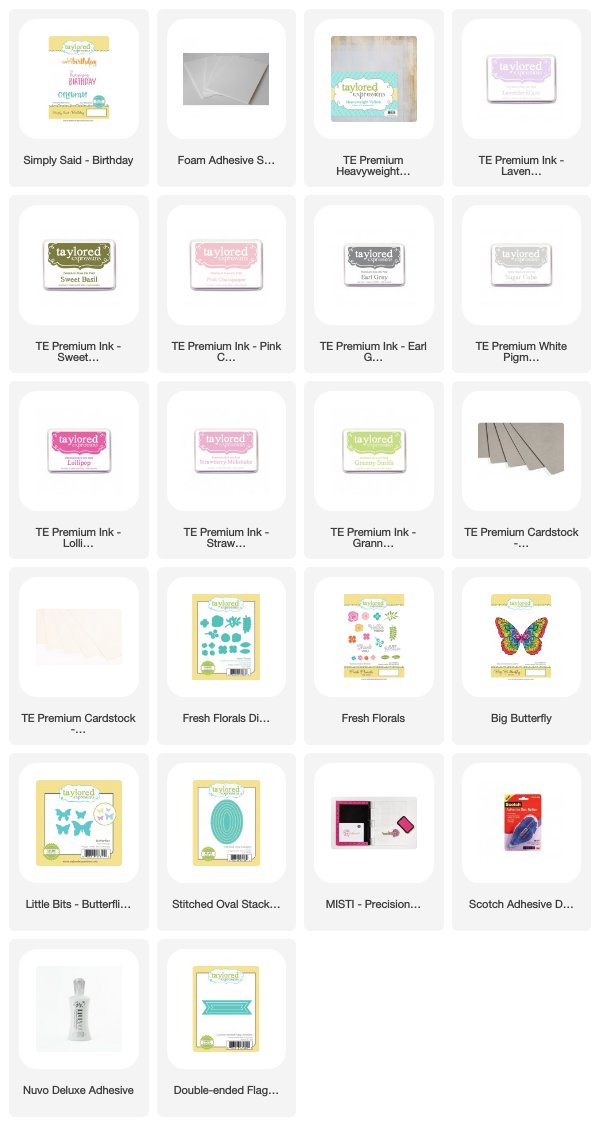
Task: Select the Little Bits - Butterflies dies
Action: [79, 842]
